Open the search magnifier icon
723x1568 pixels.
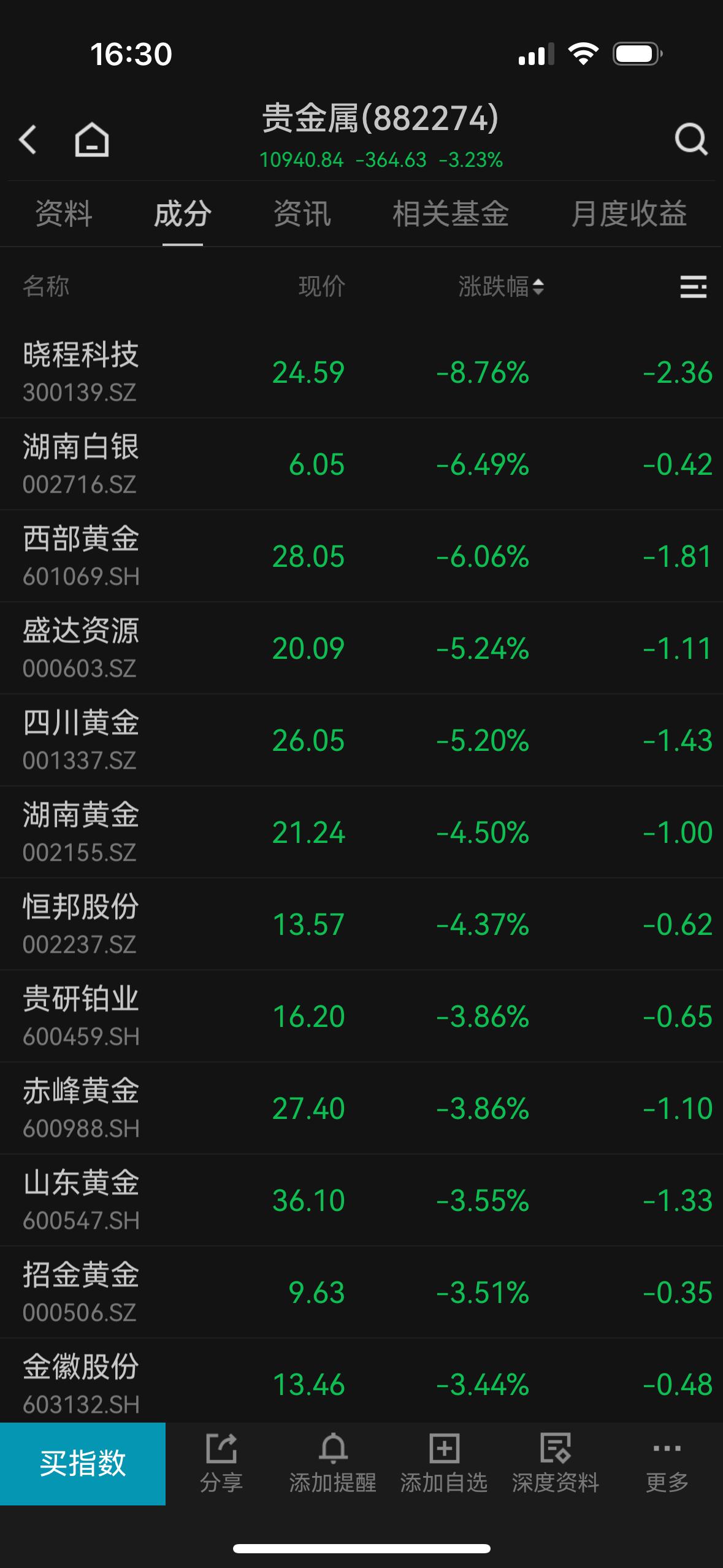691,140
